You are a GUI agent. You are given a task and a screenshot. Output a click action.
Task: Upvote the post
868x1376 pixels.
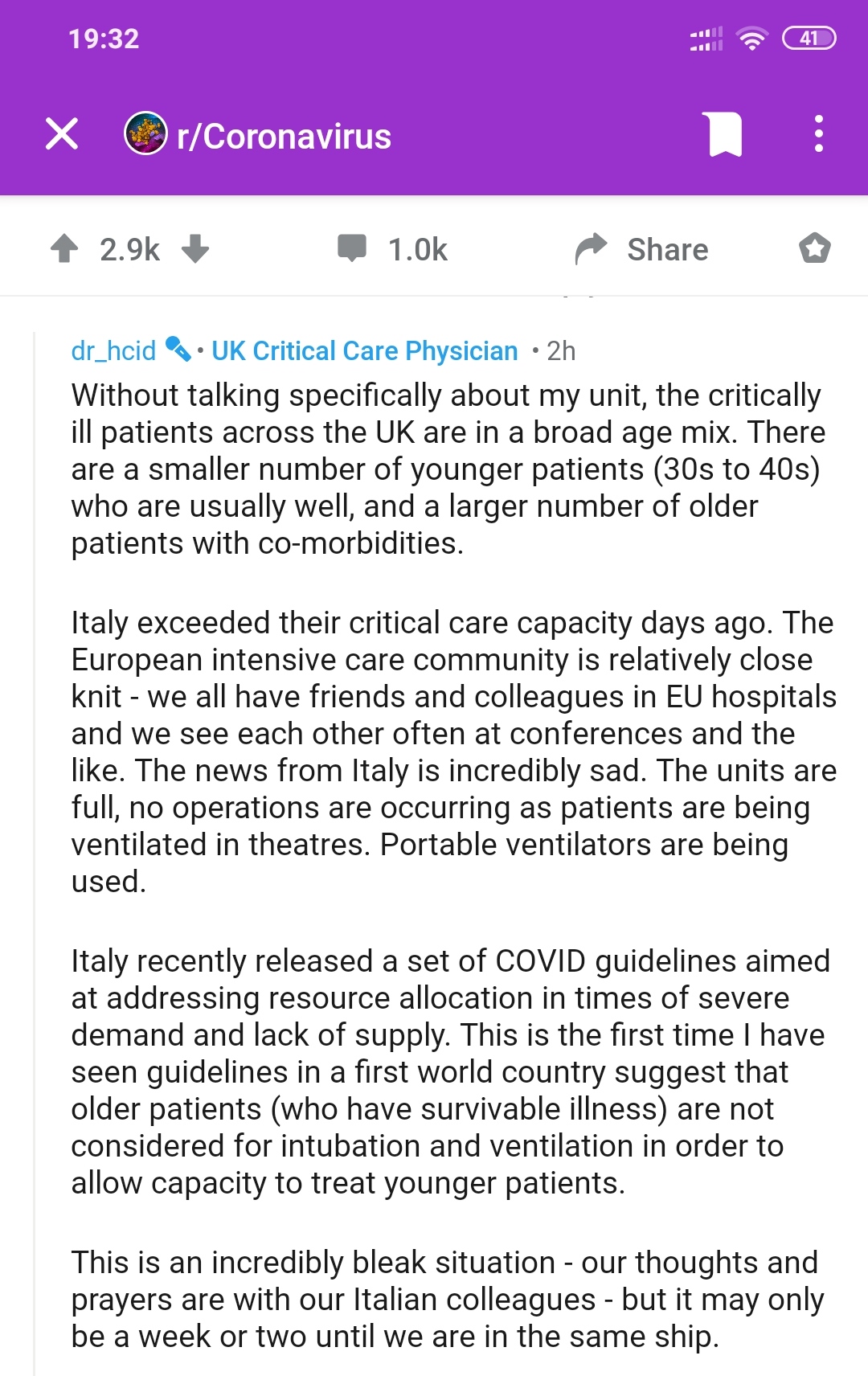click(64, 249)
